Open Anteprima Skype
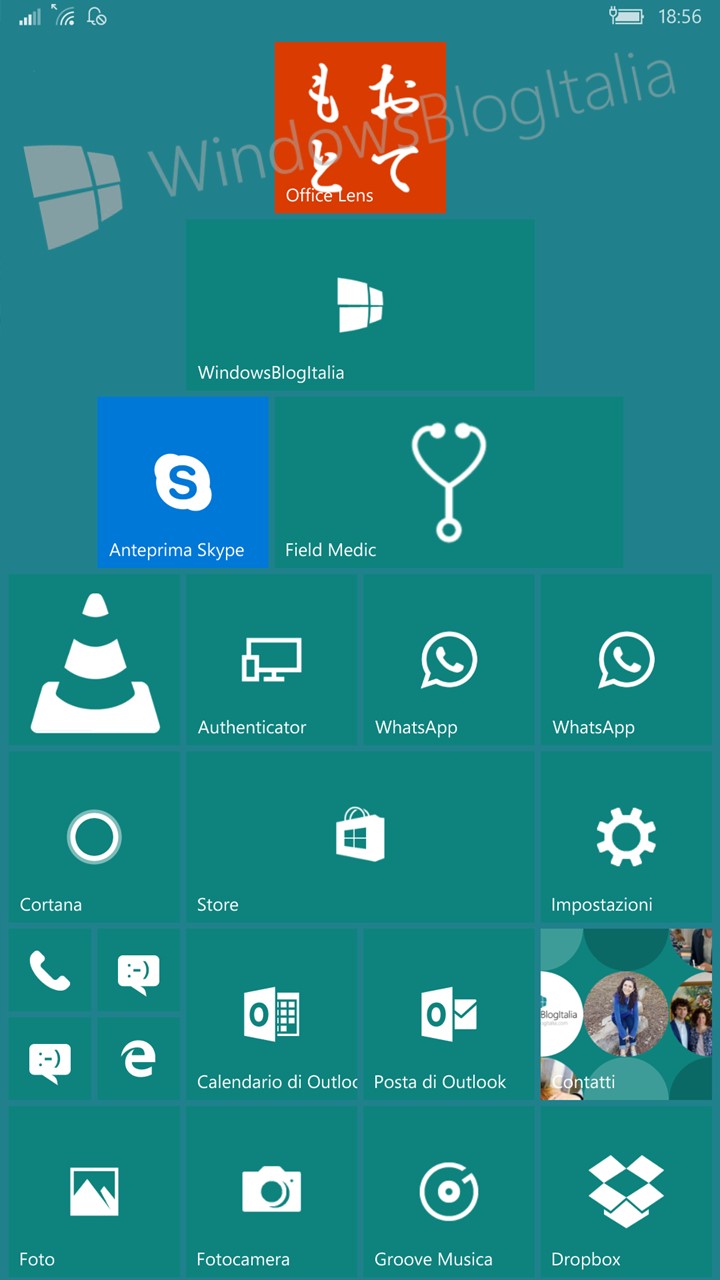 183,482
